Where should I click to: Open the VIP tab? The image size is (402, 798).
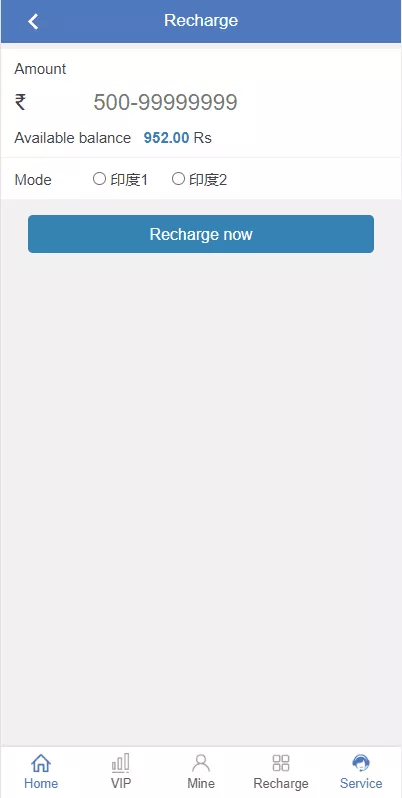(x=121, y=772)
